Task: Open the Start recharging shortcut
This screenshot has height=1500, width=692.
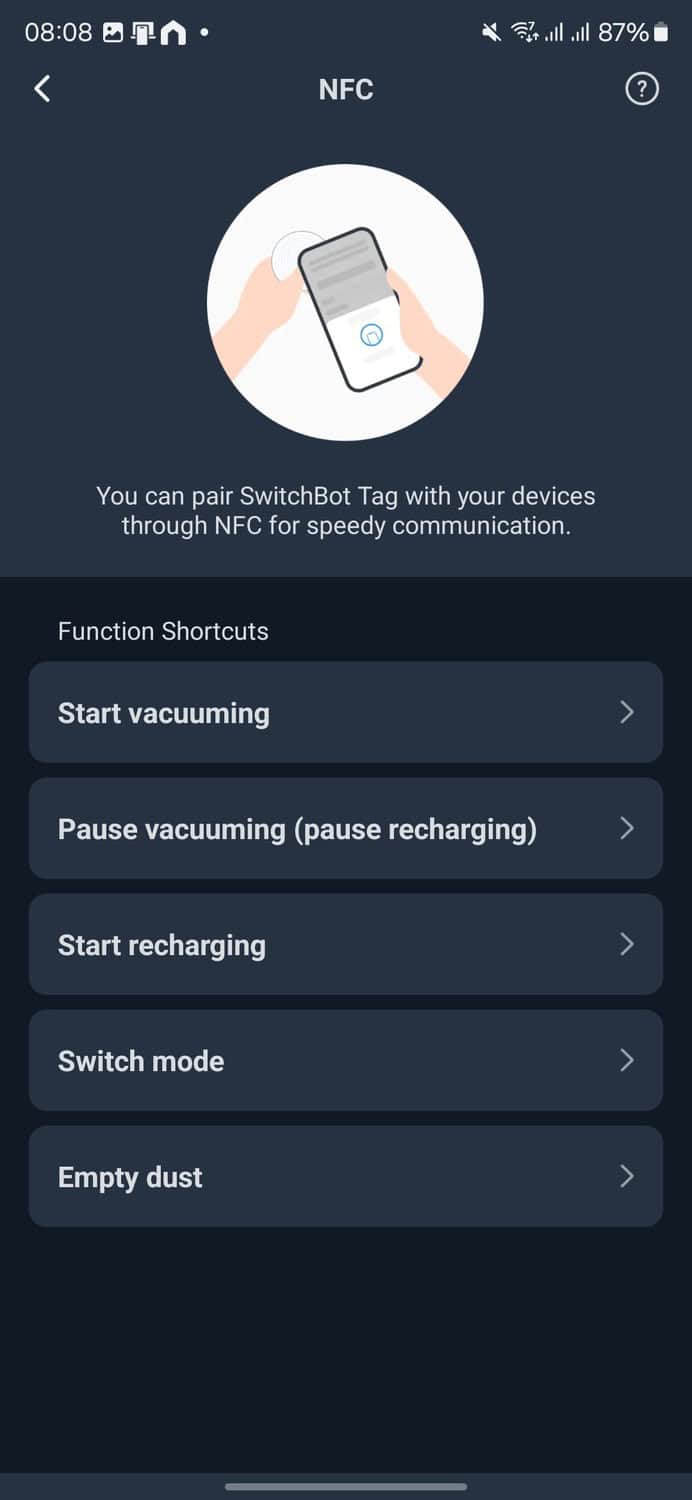Action: pos(345,944)
